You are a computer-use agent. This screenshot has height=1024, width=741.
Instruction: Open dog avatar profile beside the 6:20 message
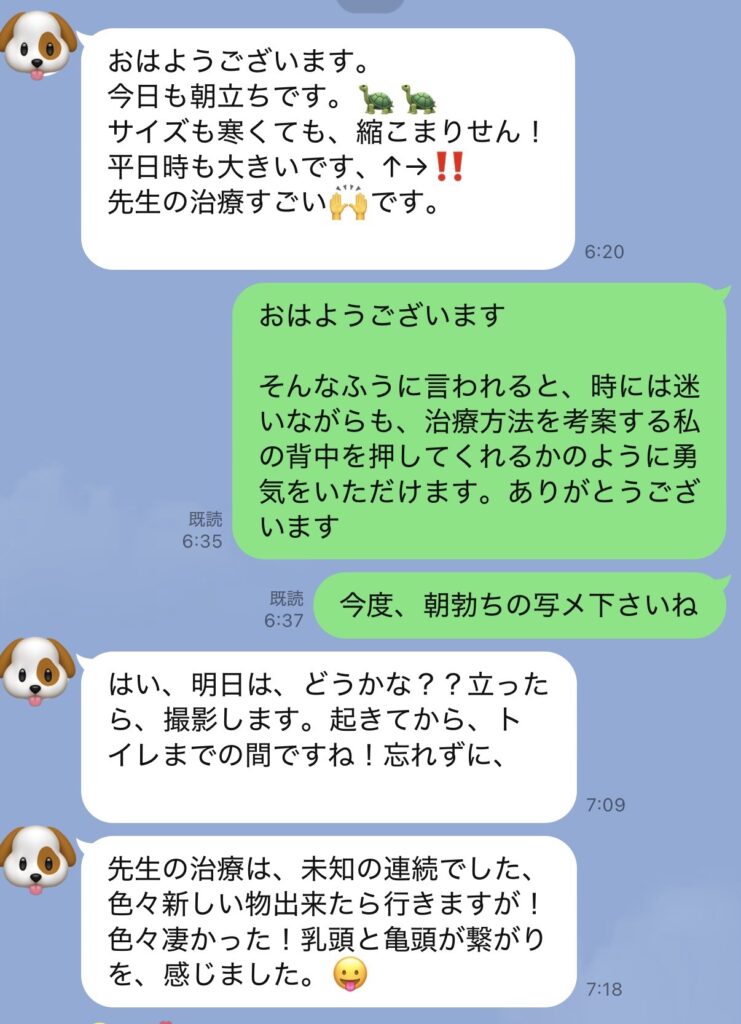37,43
